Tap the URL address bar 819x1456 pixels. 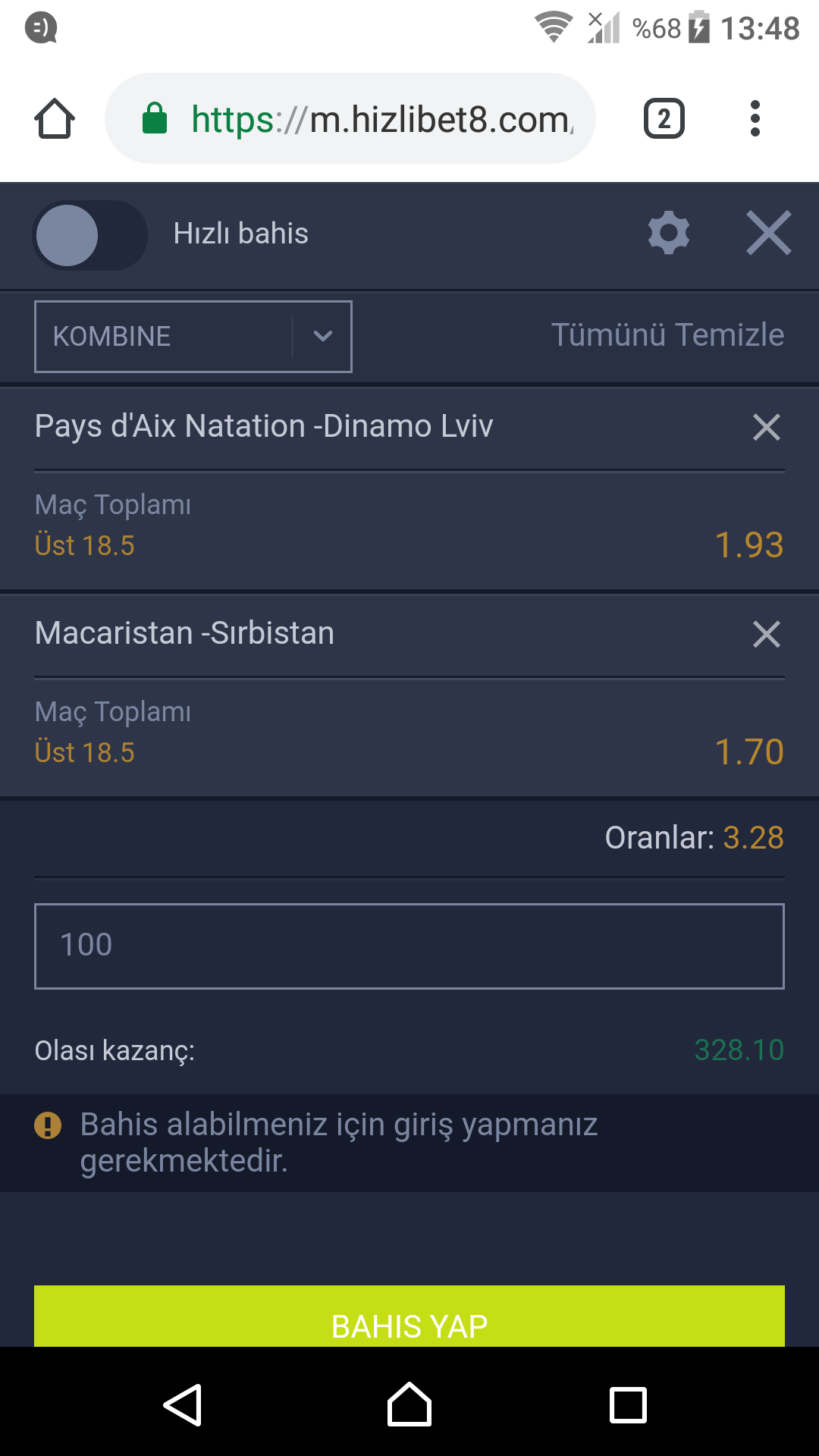pyautogui.click(x=350, y=118)
